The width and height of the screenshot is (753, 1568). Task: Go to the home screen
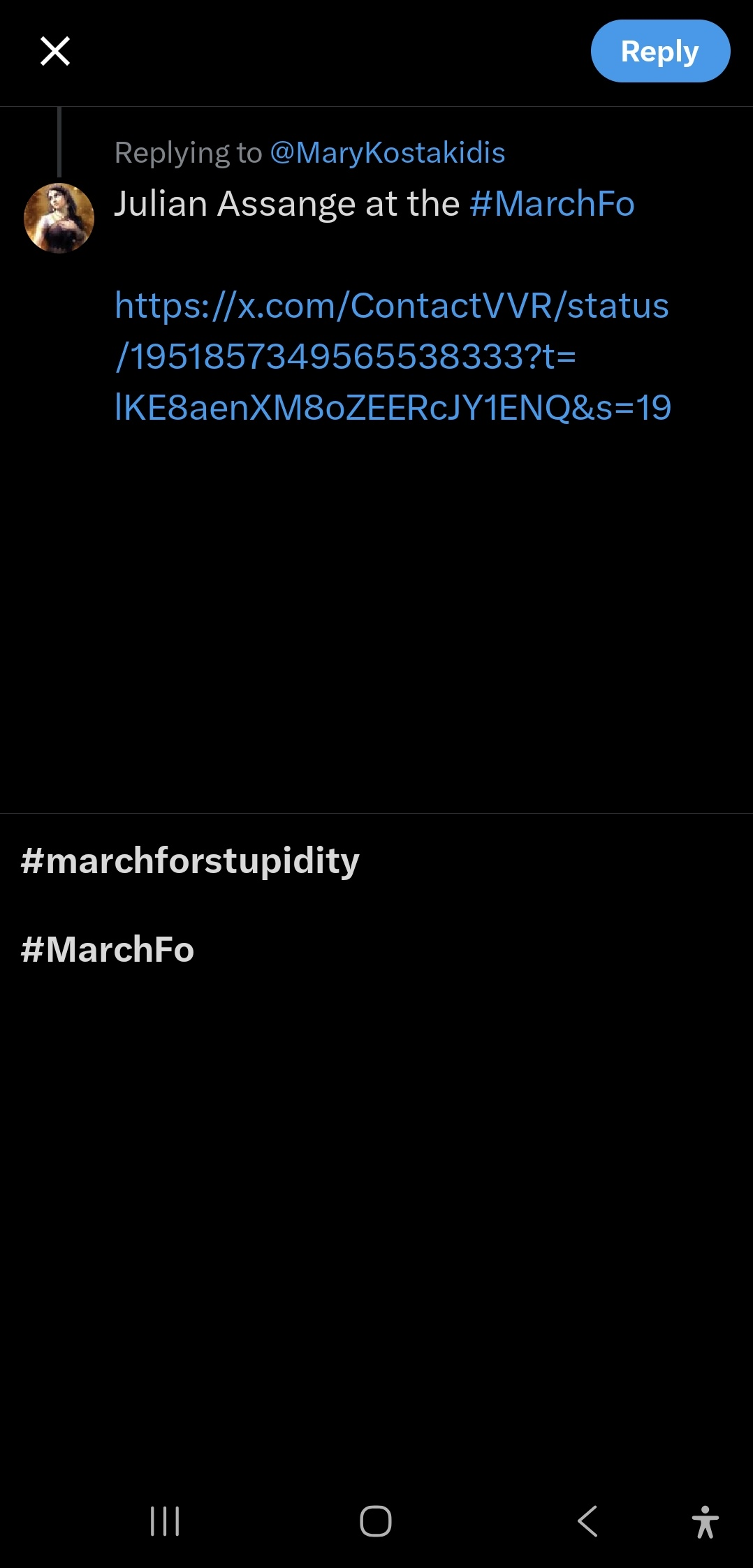[376, 1521]
